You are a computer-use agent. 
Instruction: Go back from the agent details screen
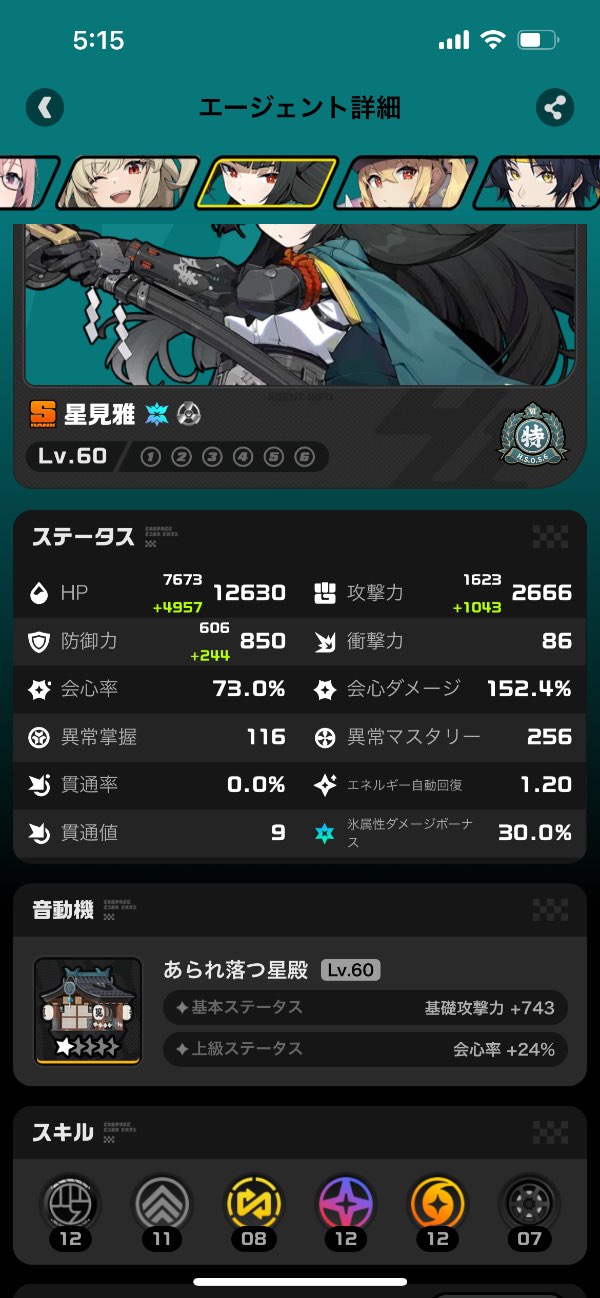click(x=45, y=107)
